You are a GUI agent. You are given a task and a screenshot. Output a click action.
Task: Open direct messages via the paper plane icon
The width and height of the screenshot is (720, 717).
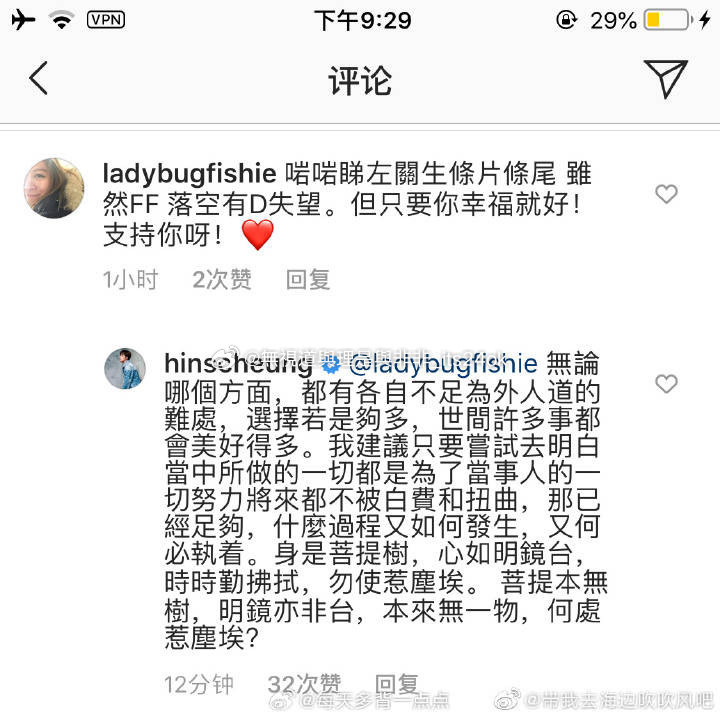click(x=665, y=79)
